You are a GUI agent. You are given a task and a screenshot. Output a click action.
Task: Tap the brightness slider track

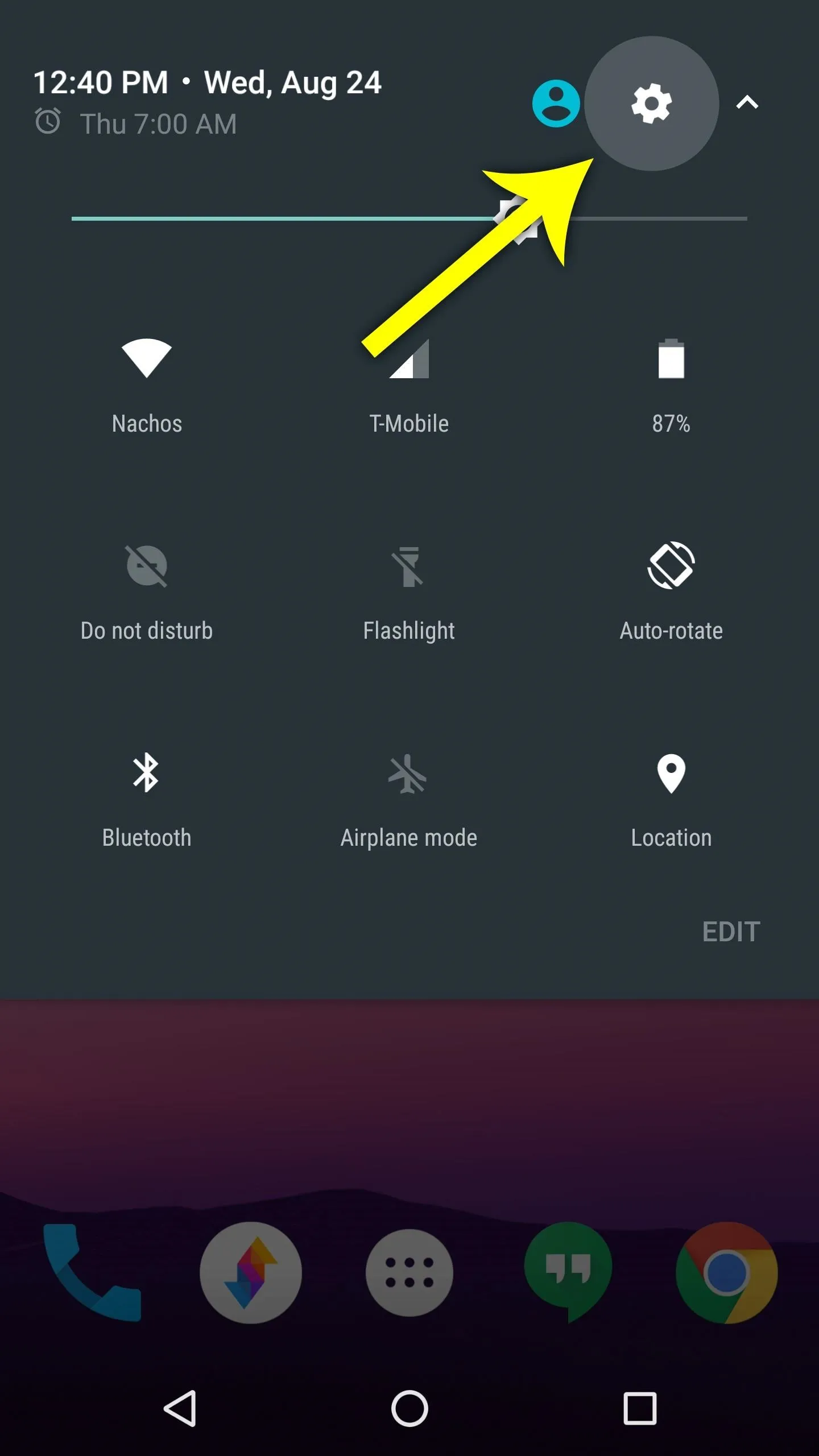[409, 218]
